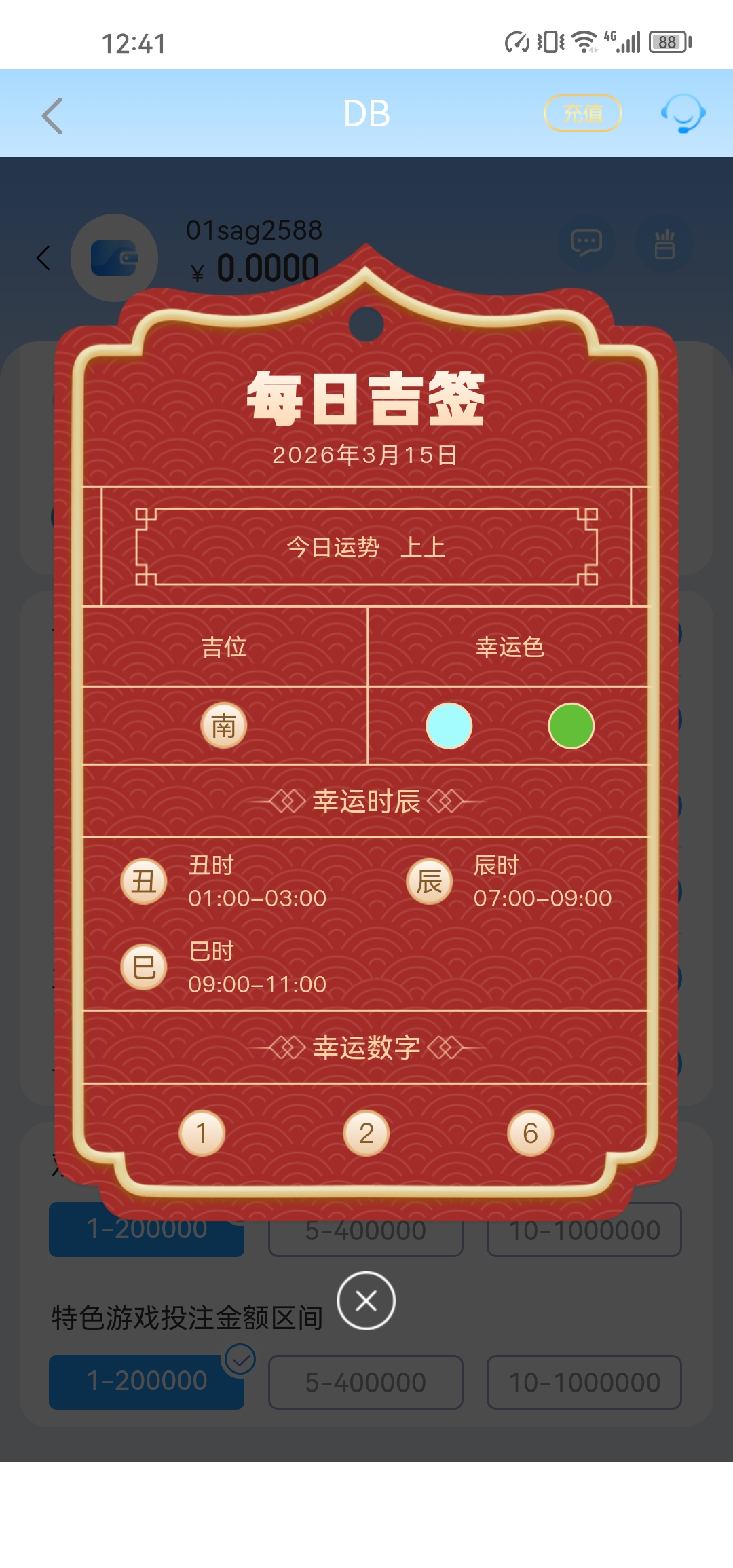This screenshot has height=1568, width=733.
Task: Tap the 南 lucky direction badge
Action: tap(224, 725)
